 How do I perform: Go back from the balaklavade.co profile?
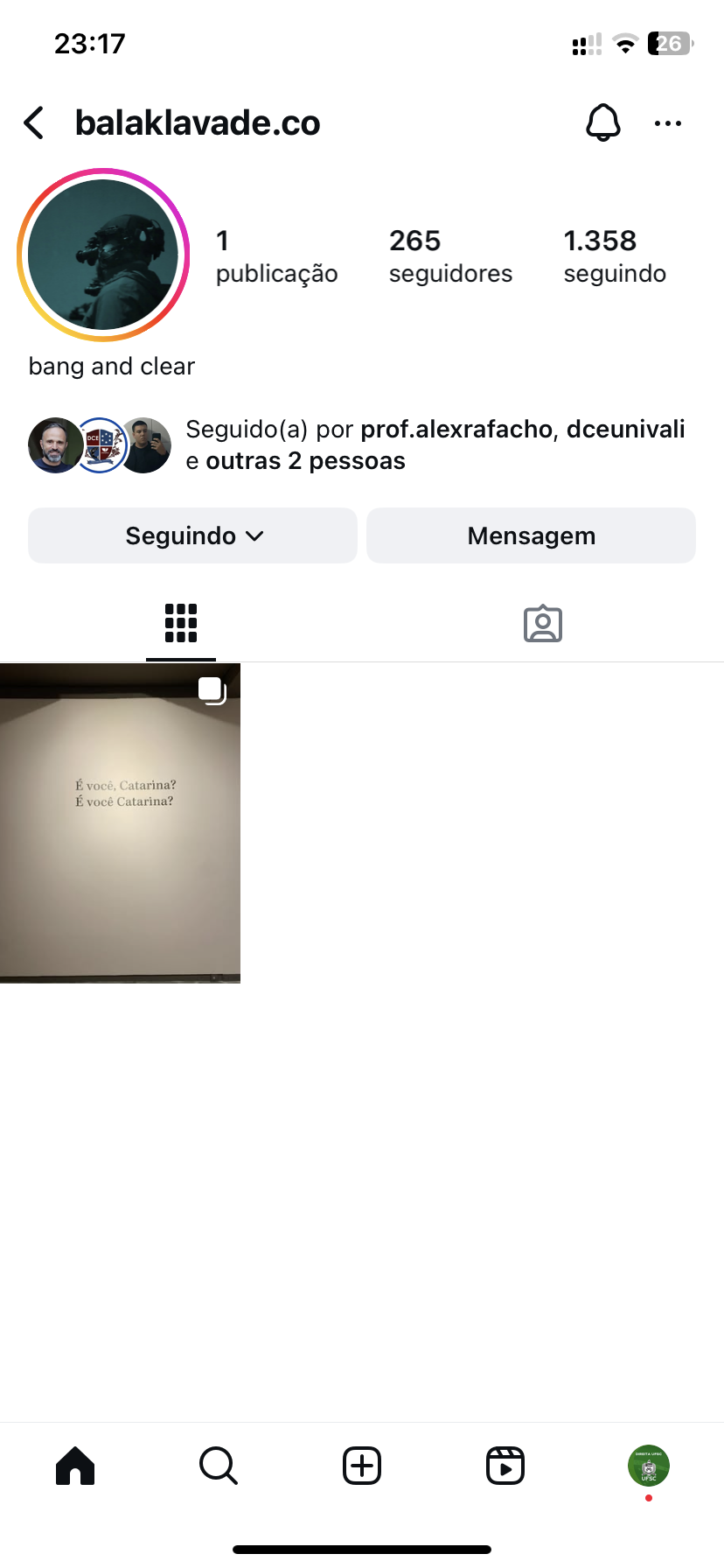[35, 123]
